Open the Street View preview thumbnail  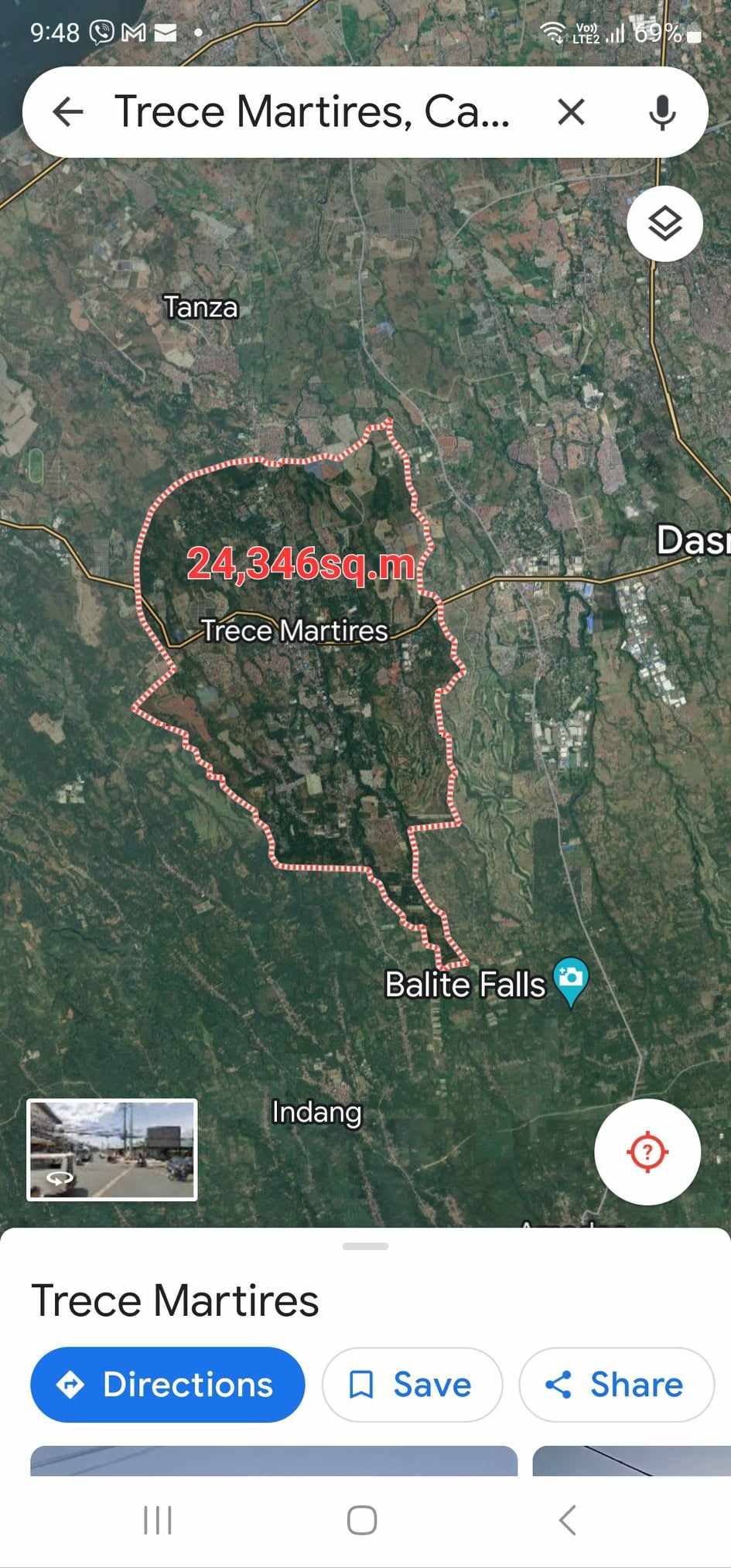click(x=112, y=1150)
